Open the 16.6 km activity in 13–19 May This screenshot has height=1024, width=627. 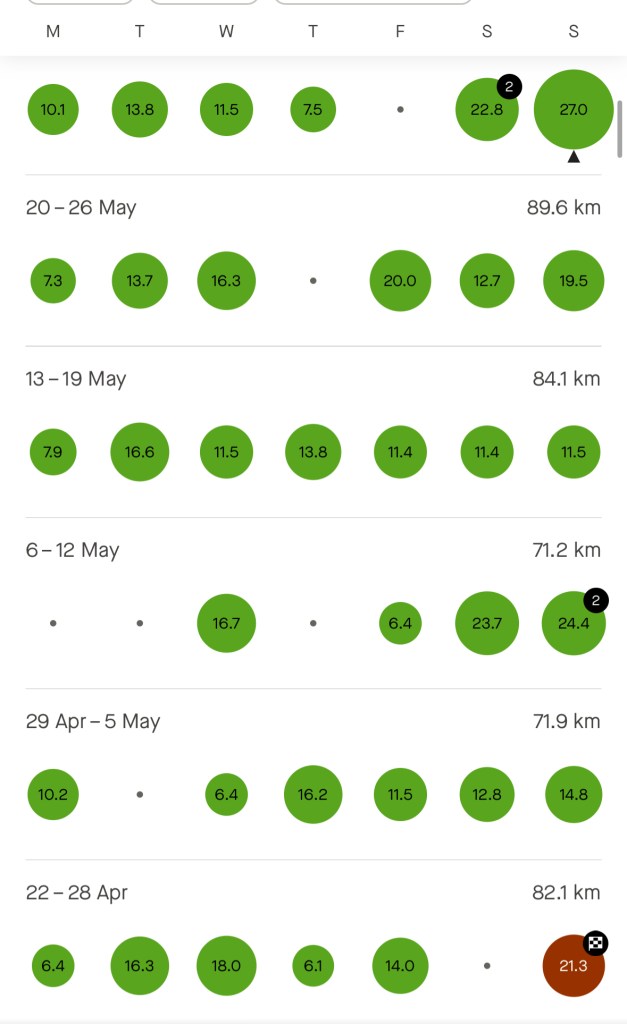point(140,452)
